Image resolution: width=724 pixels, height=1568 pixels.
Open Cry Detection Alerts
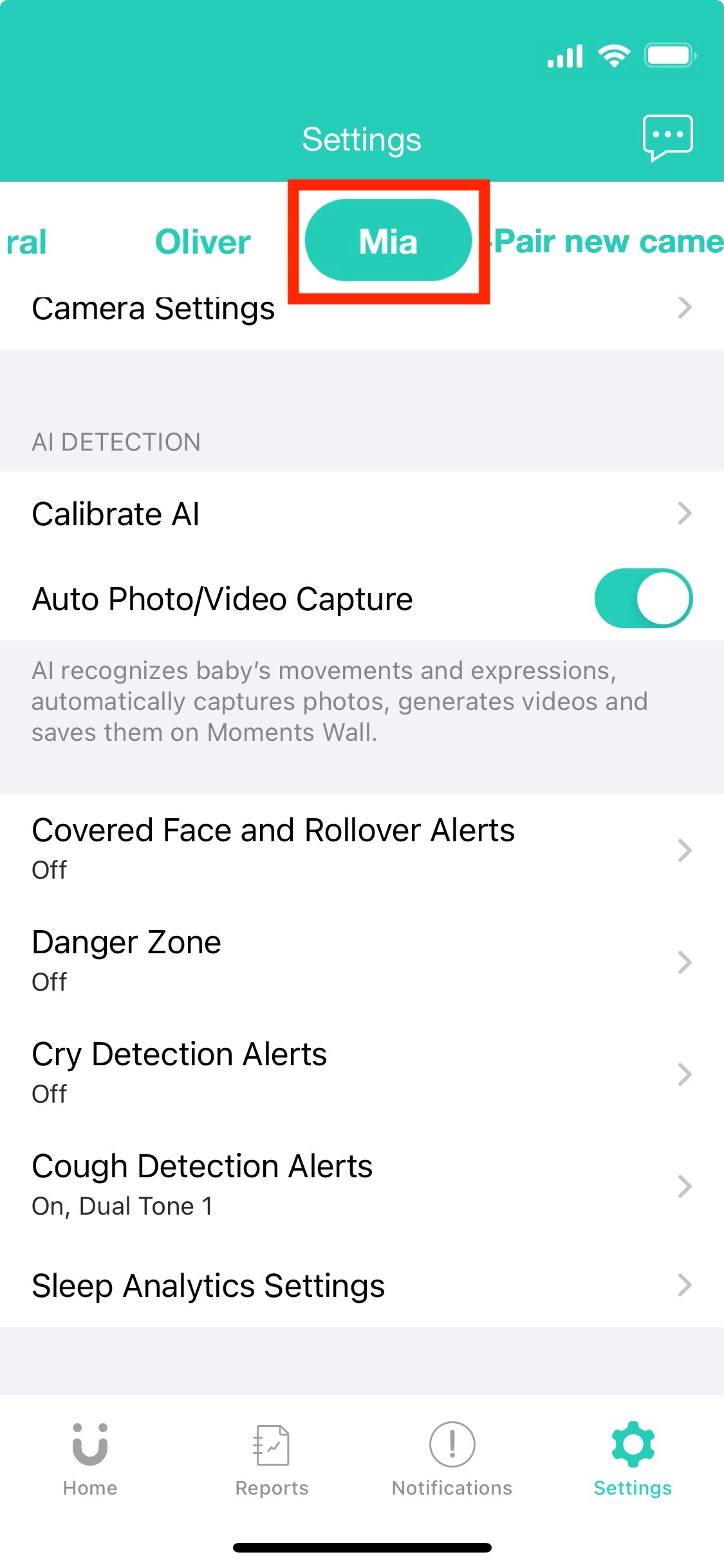[360, 1072]
